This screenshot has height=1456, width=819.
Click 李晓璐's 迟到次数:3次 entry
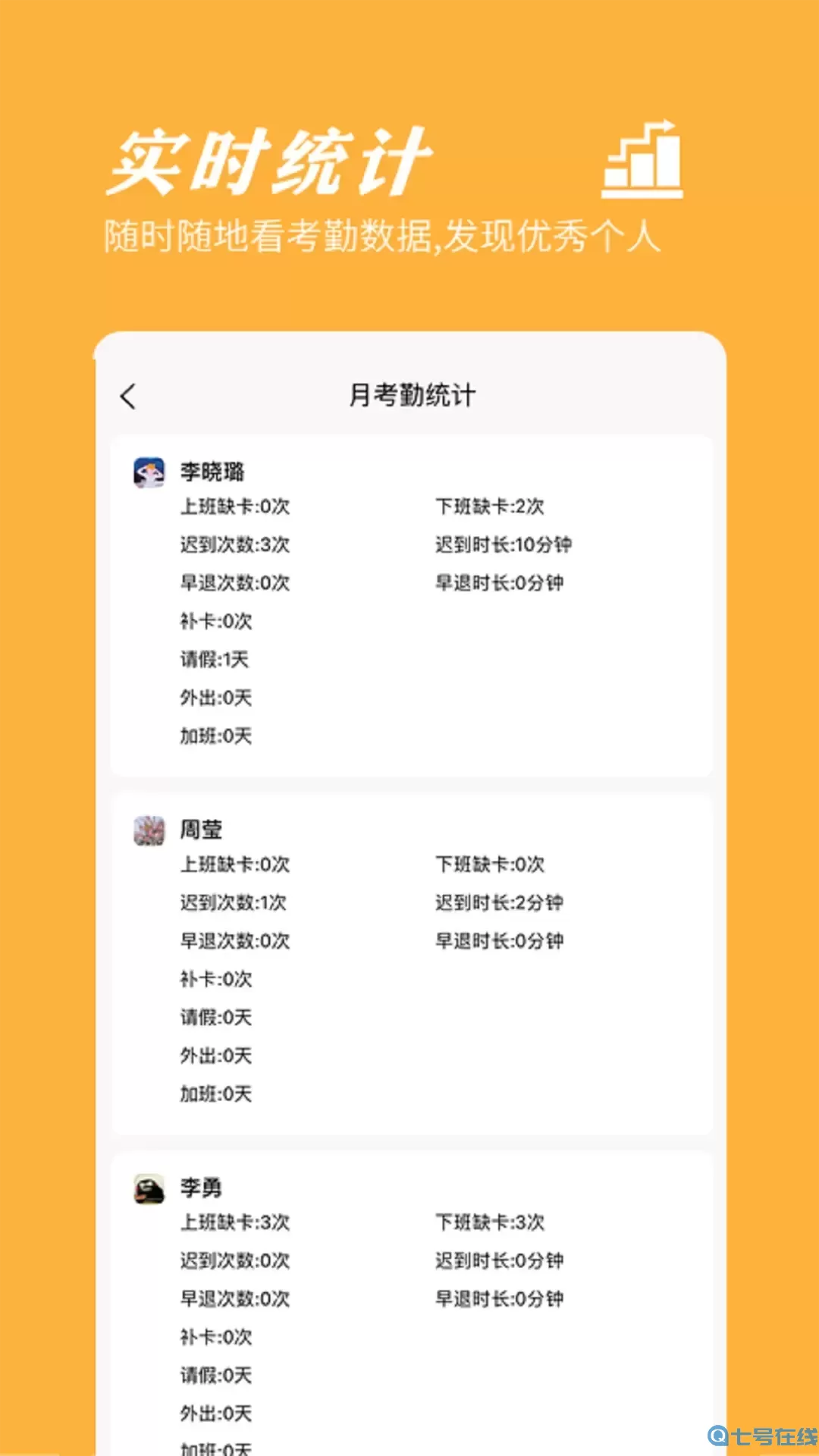(232, 544)
